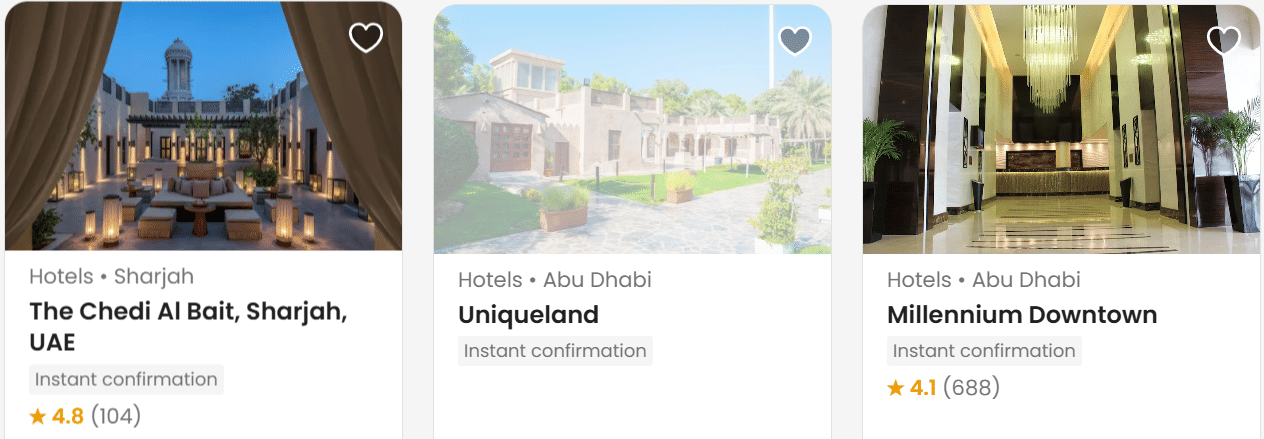Image resolution: width=1264 pixels, height=439 pixels.
Task: Save The Chedi Al Bait to favorites
Action: tap(366, 38)
